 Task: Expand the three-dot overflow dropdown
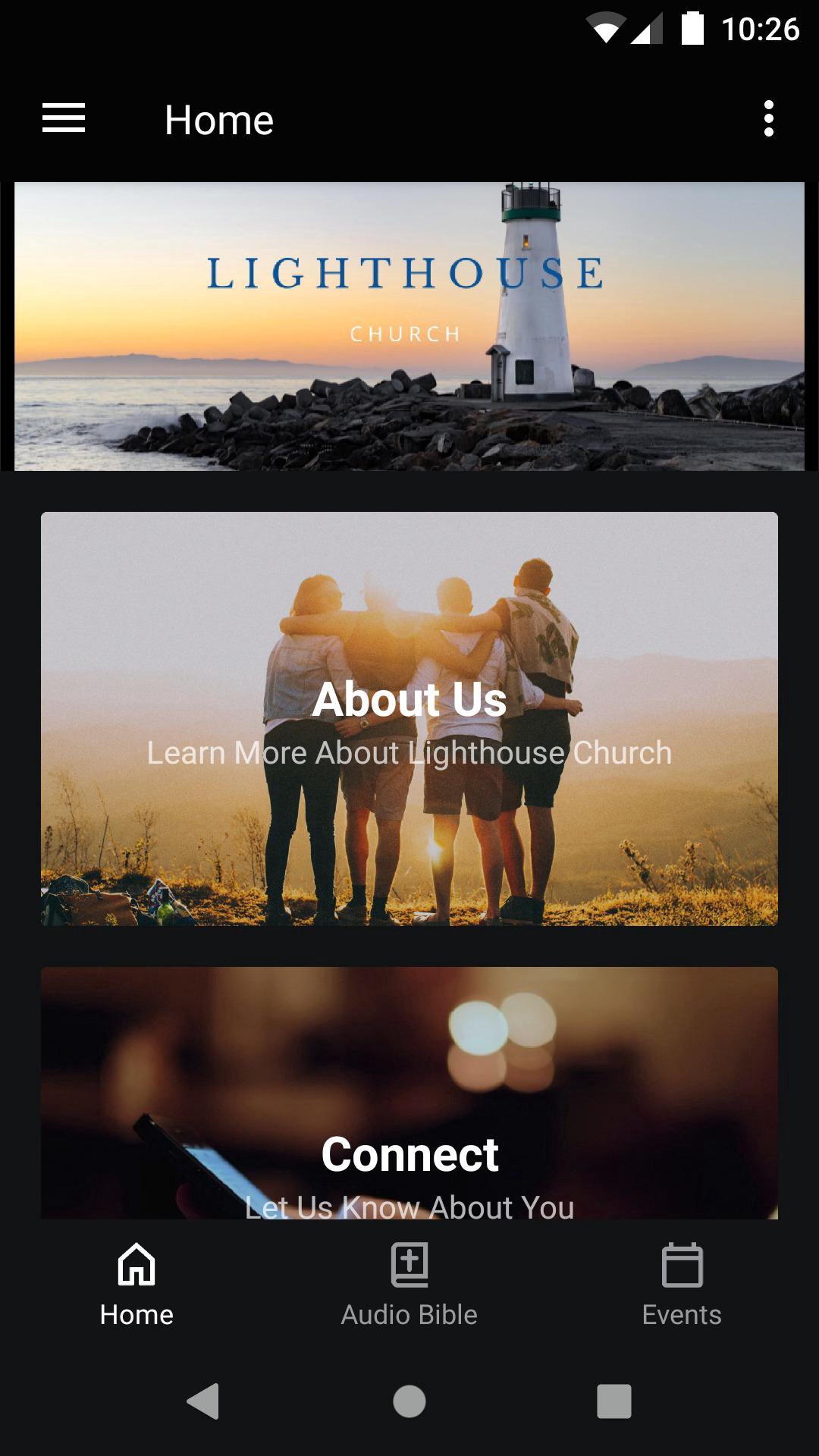click(x=770, y=118)
